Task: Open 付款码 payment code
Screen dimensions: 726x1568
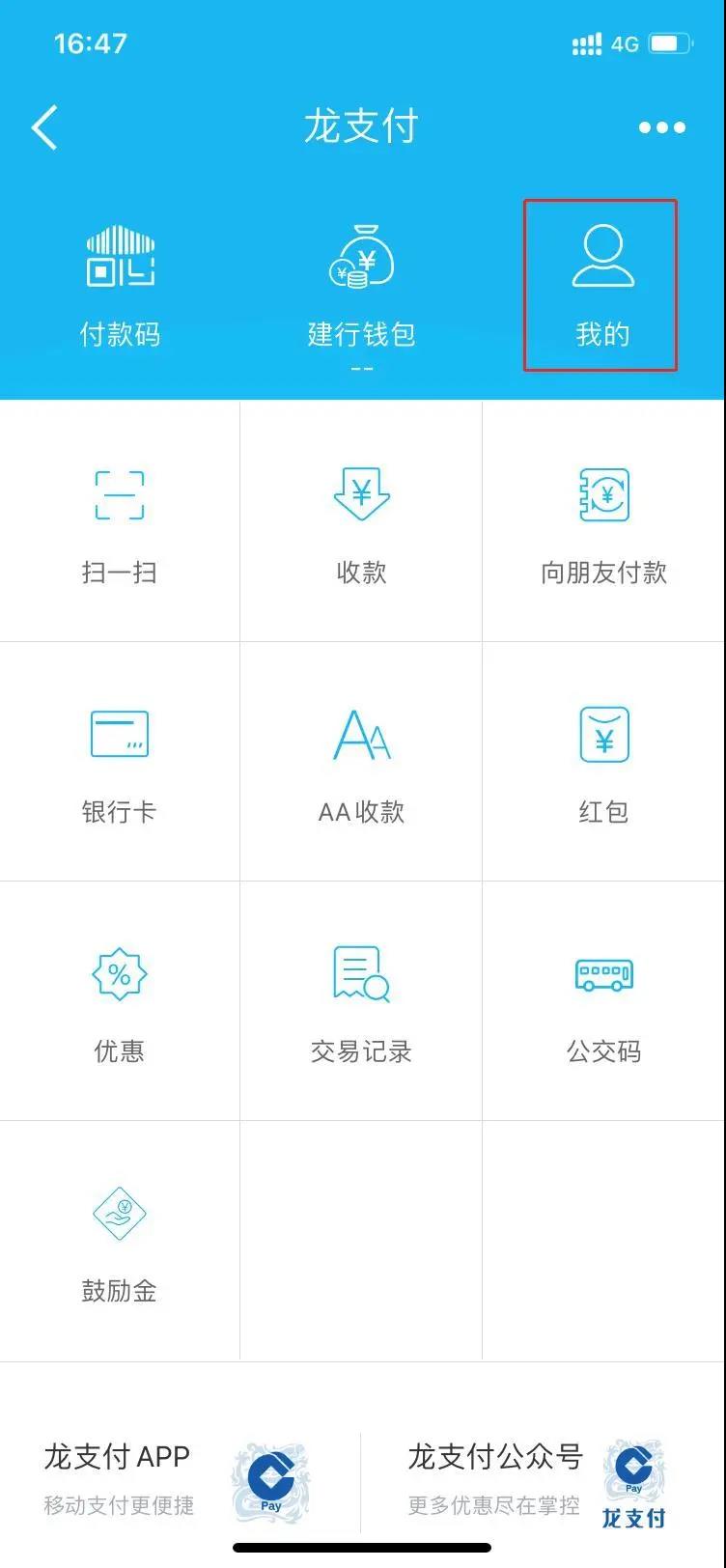Action: pos(120,286)
